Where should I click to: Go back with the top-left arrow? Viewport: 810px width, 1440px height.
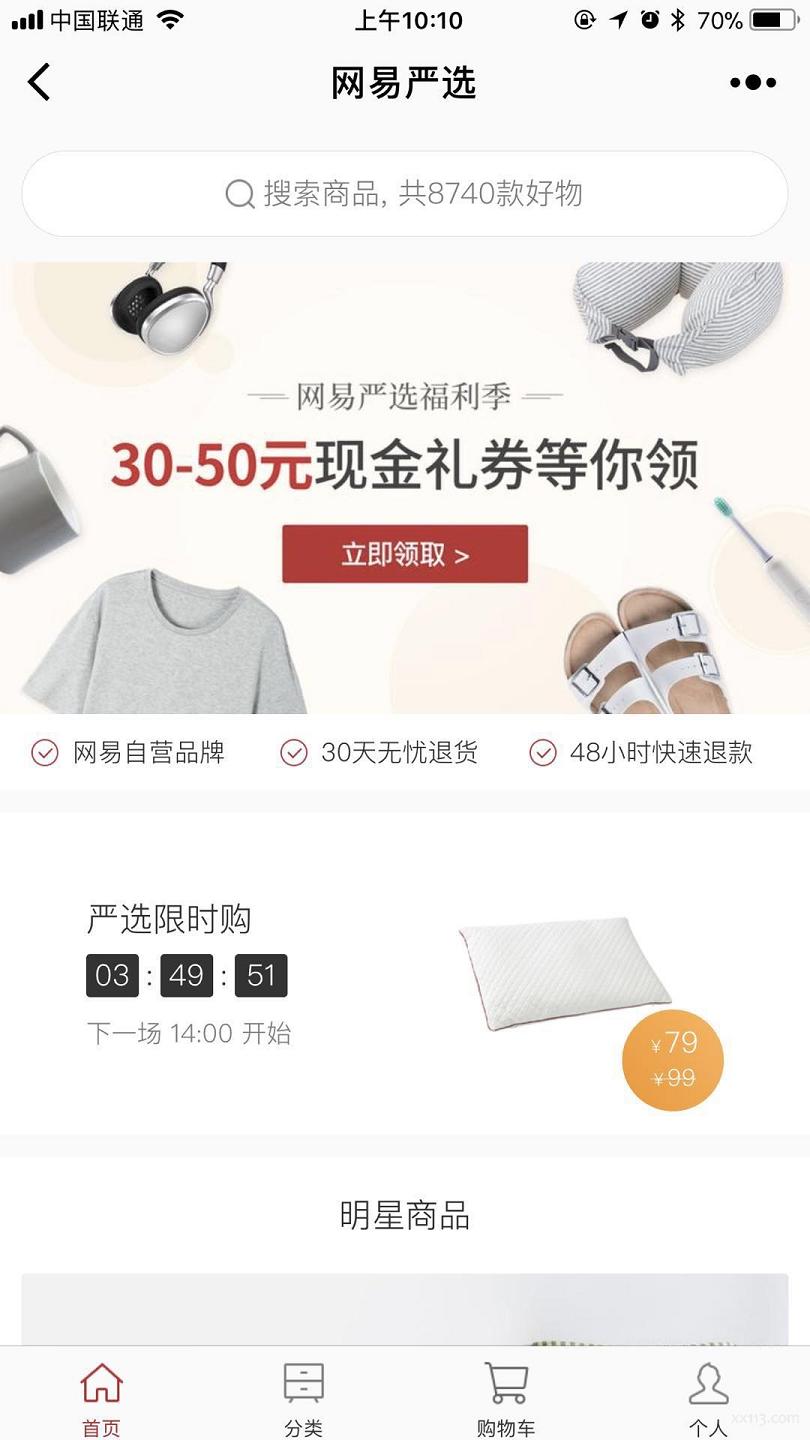coord(39,82)
